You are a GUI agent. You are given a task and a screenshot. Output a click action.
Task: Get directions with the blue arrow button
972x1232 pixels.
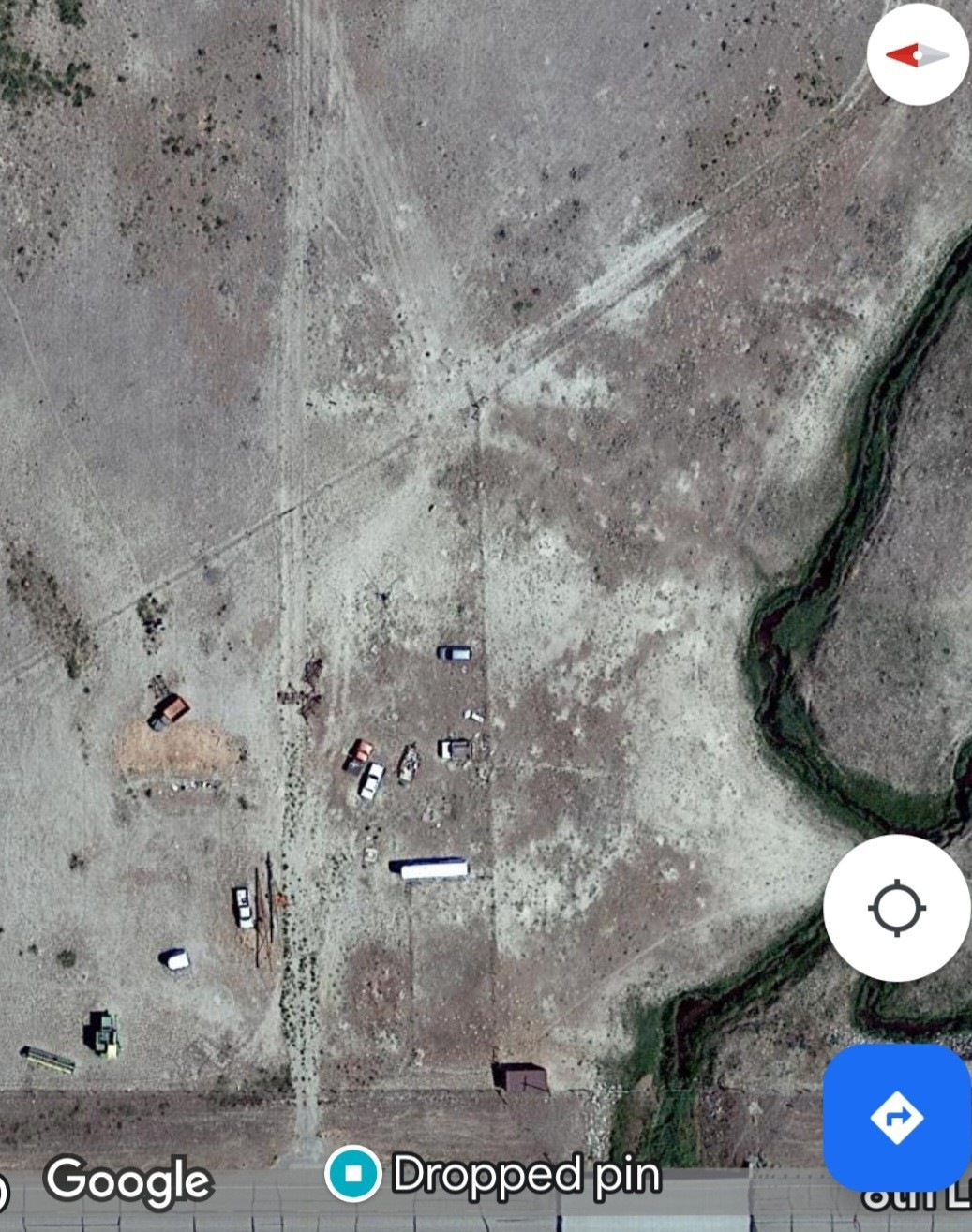tap(896, 1116)
